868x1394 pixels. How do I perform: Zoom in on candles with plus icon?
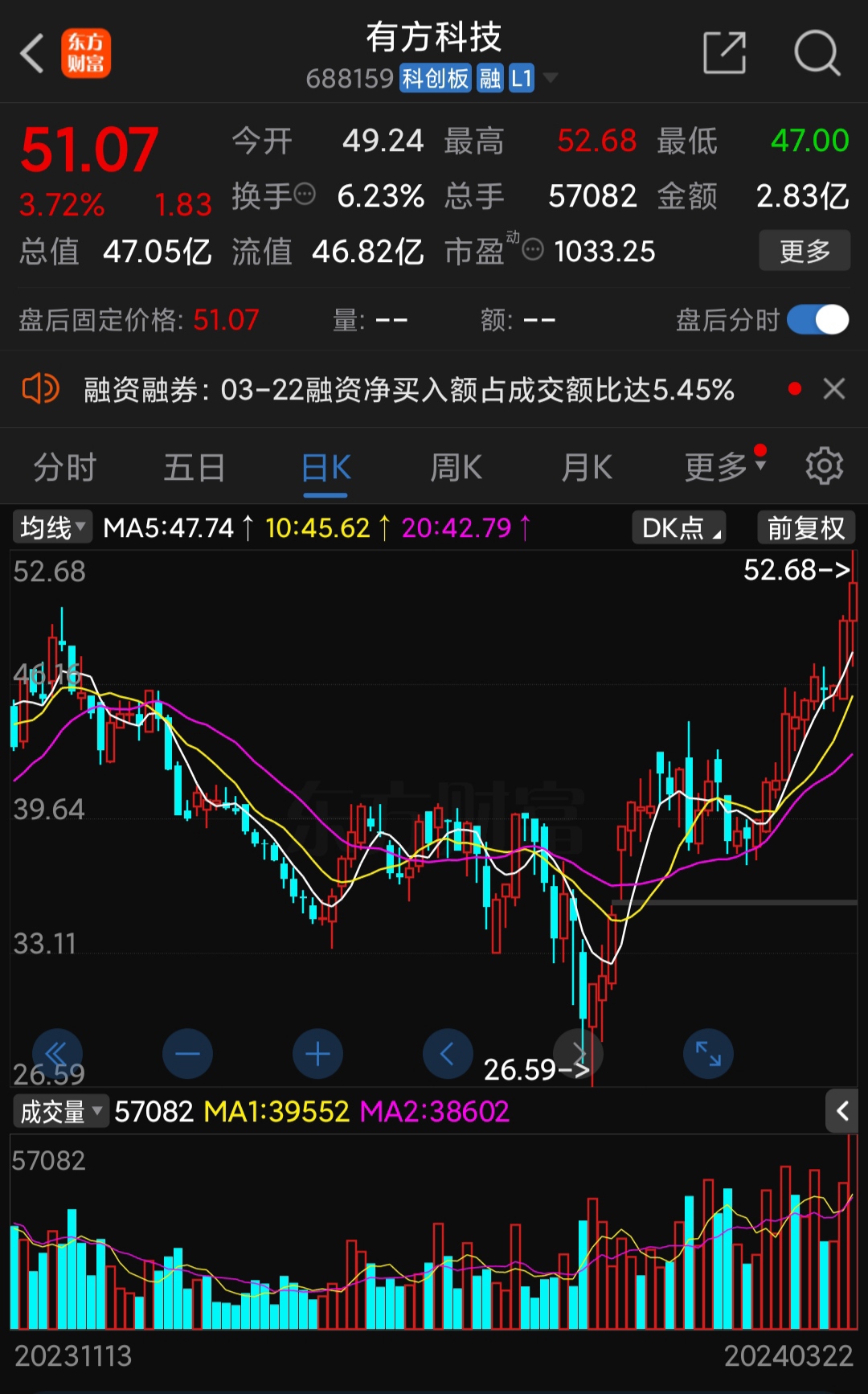click(317, 1054)
